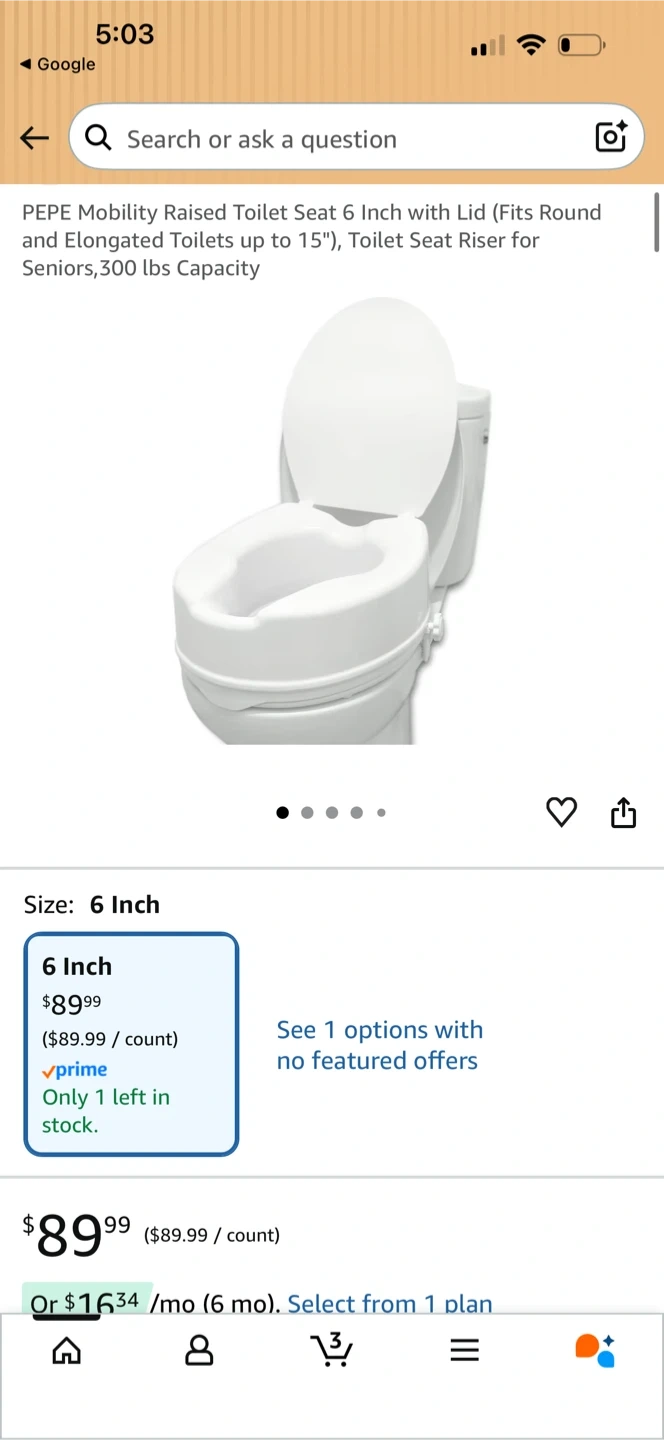The height and width of the screenshot is (1440, 664).
Task: Open camera lens search
Action: [x=611, y=137]
